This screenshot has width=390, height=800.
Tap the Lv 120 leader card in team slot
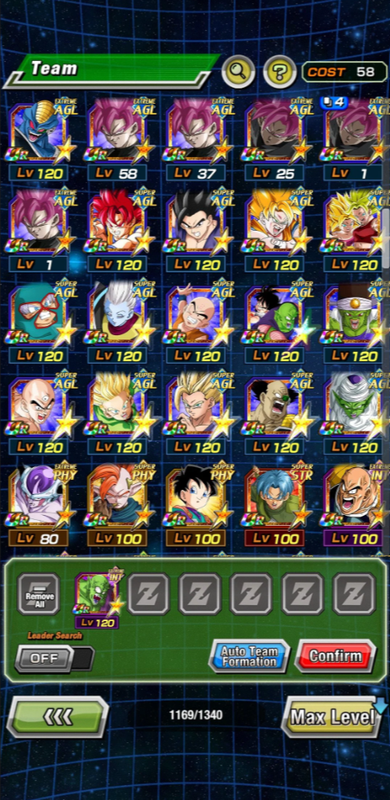97,601
